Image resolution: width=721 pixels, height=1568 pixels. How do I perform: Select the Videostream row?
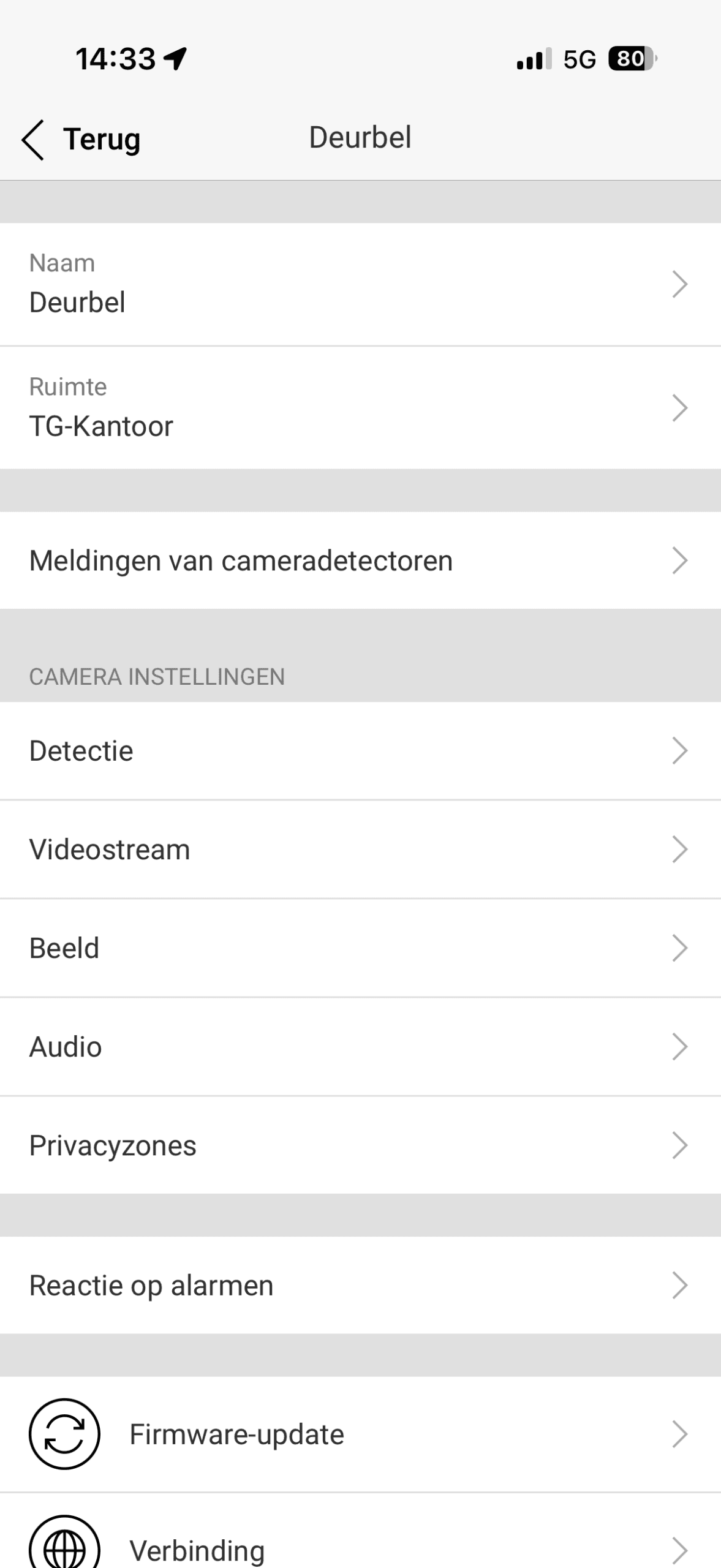coord(360,850)
